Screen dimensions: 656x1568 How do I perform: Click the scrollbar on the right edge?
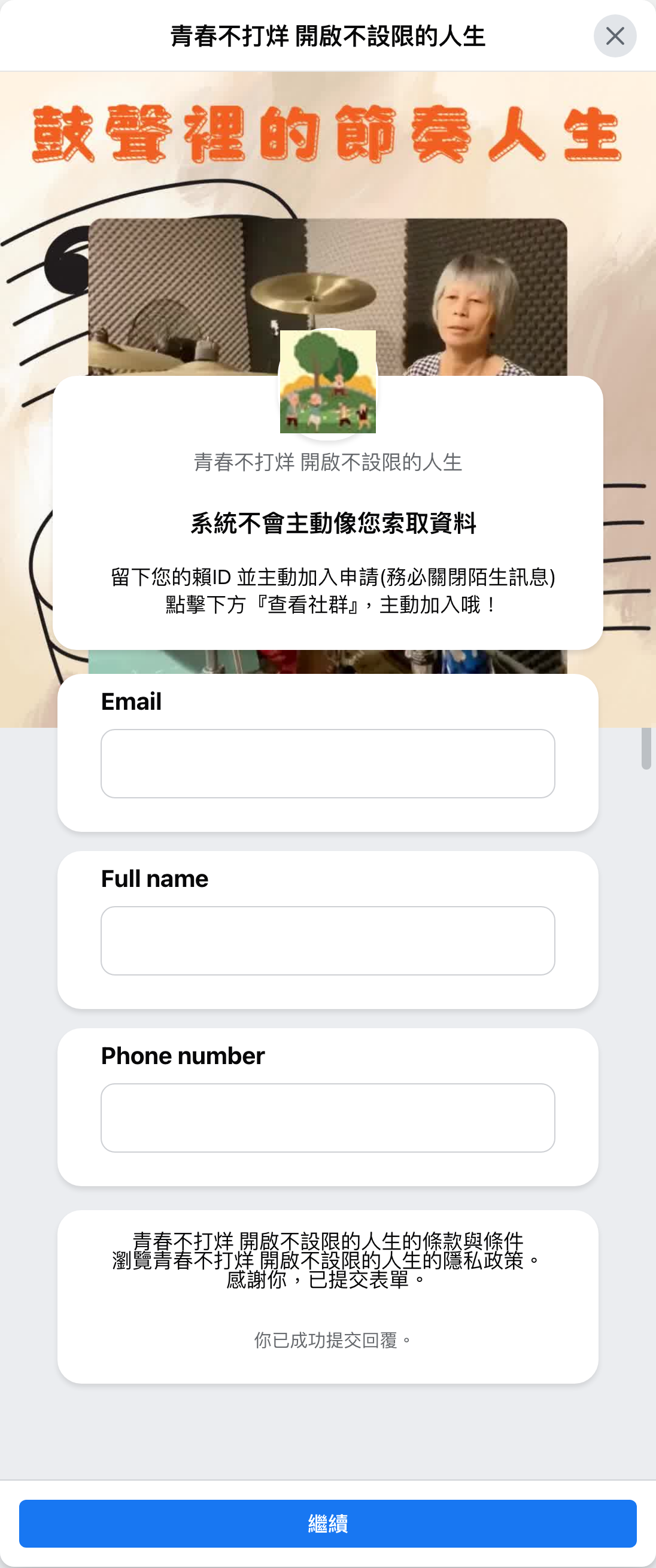[x=646, y=749]
